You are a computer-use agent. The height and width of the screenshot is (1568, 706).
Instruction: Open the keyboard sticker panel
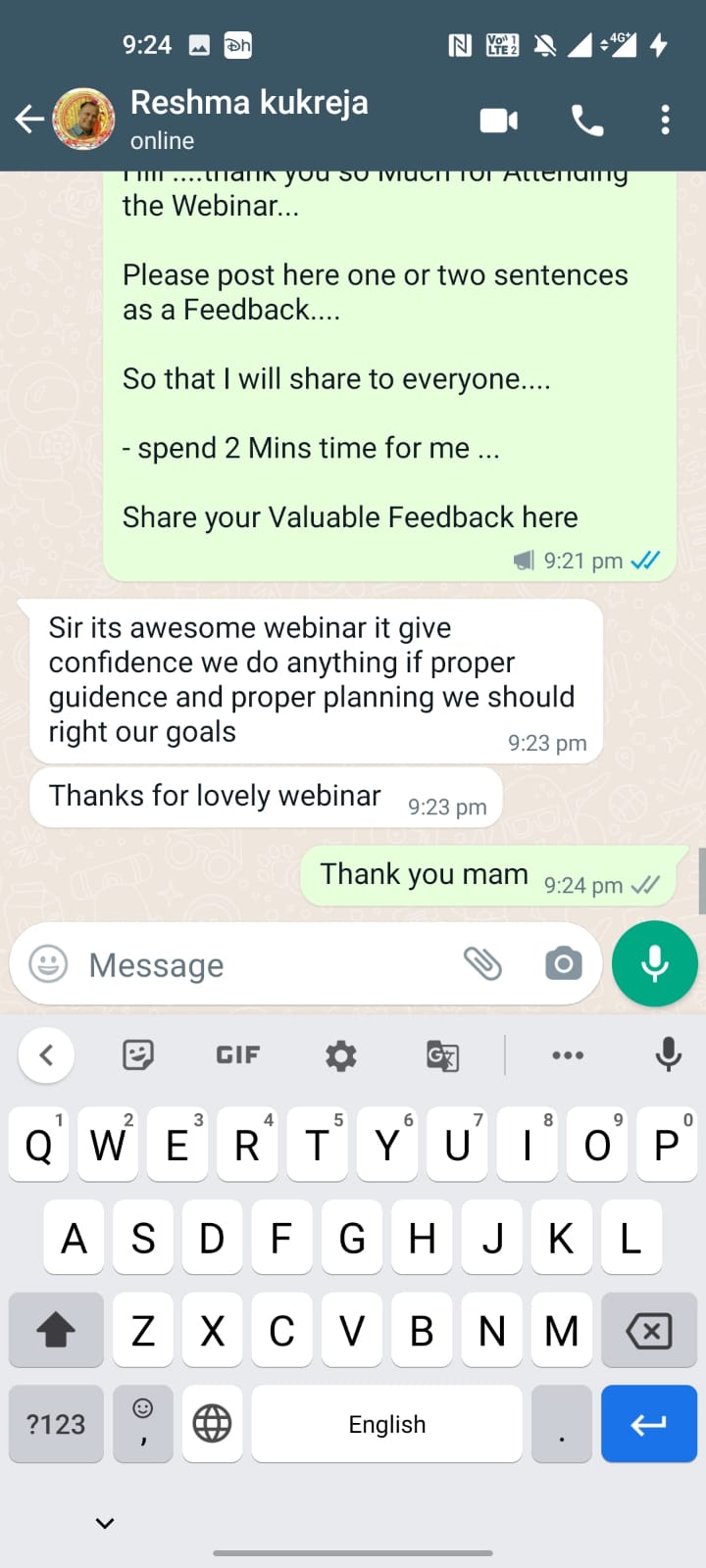pos(138,1055)
